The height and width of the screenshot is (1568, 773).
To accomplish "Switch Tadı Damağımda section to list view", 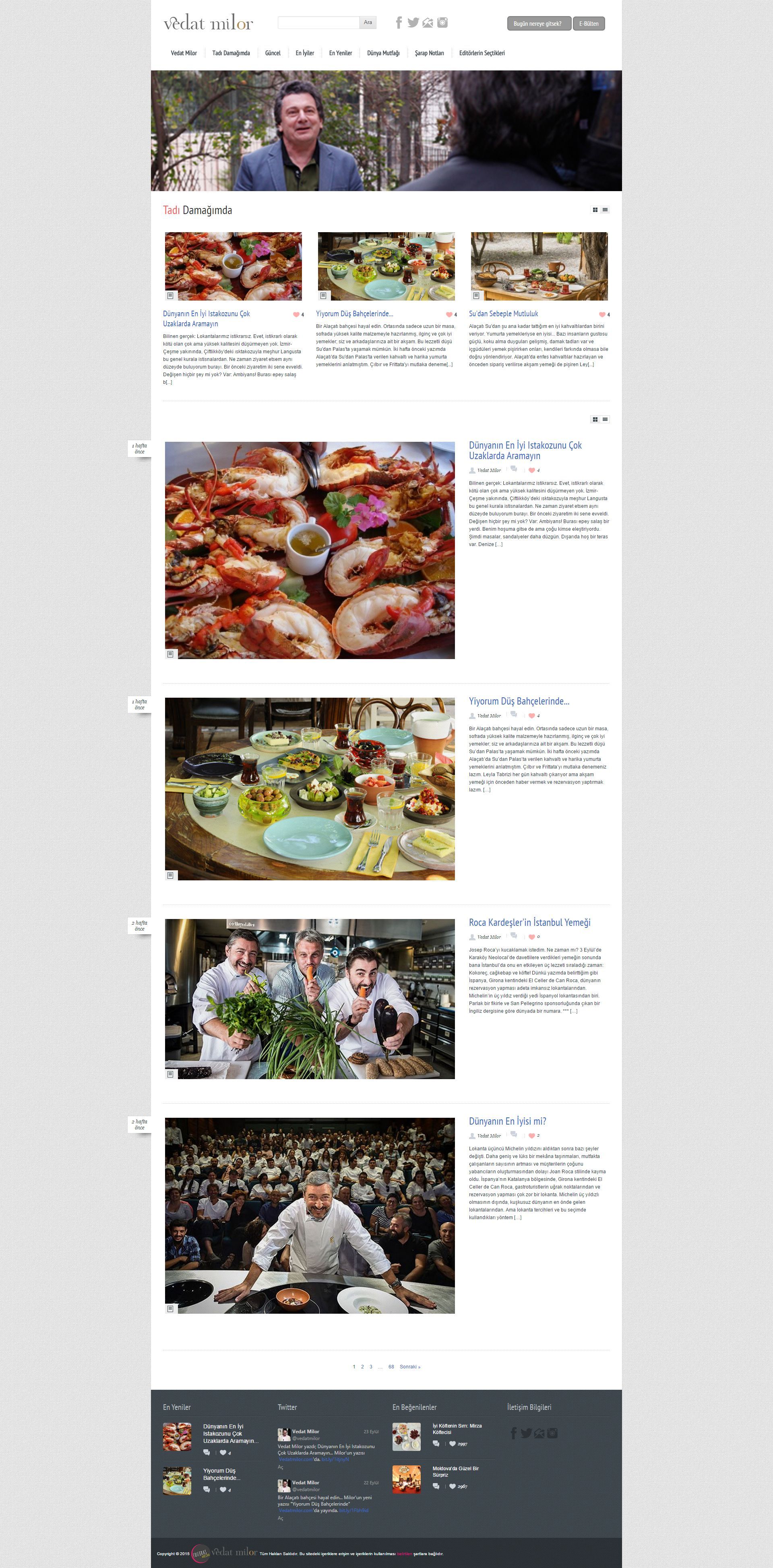I will pos(605,210).
